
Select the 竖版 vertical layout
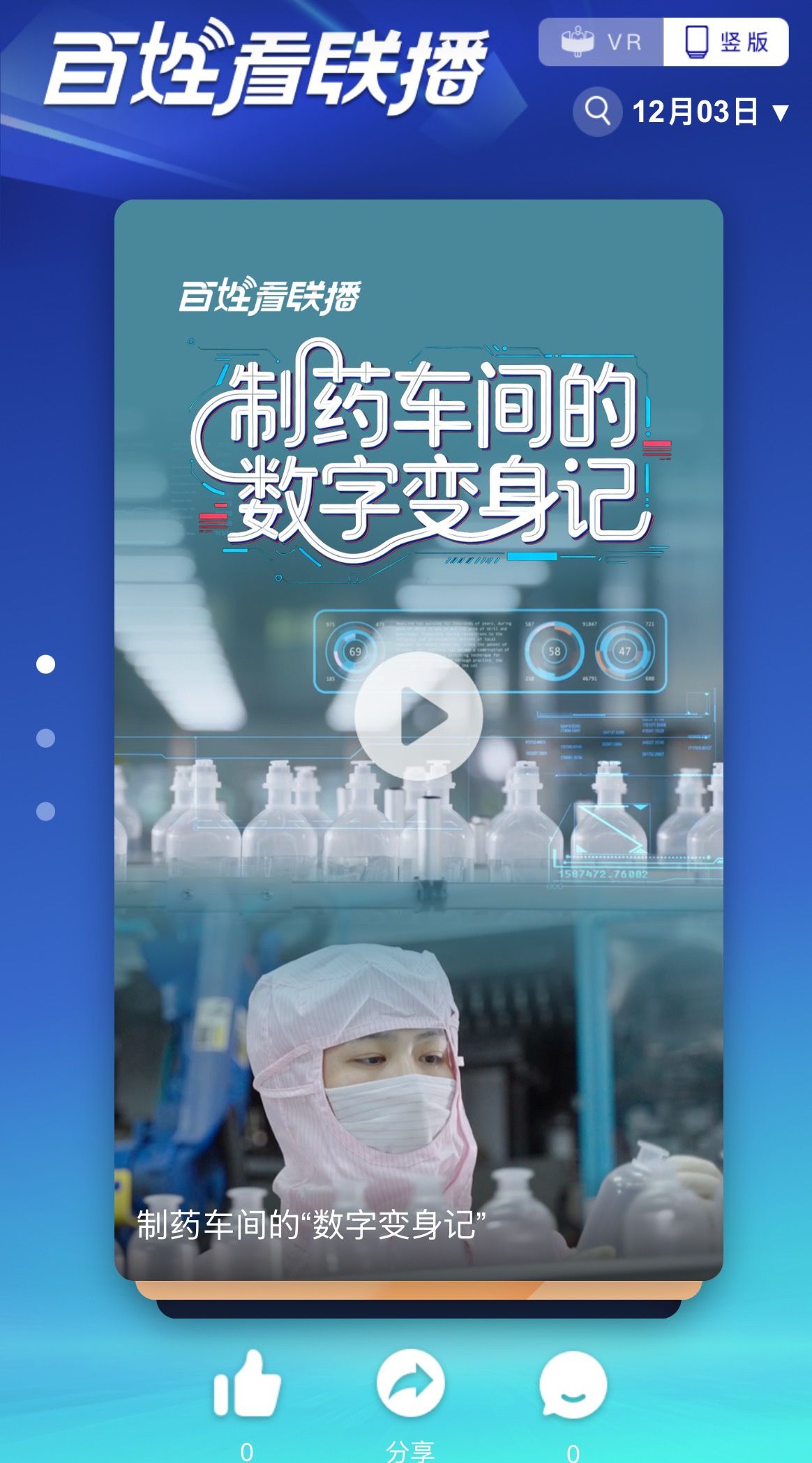tap(725, 43)
